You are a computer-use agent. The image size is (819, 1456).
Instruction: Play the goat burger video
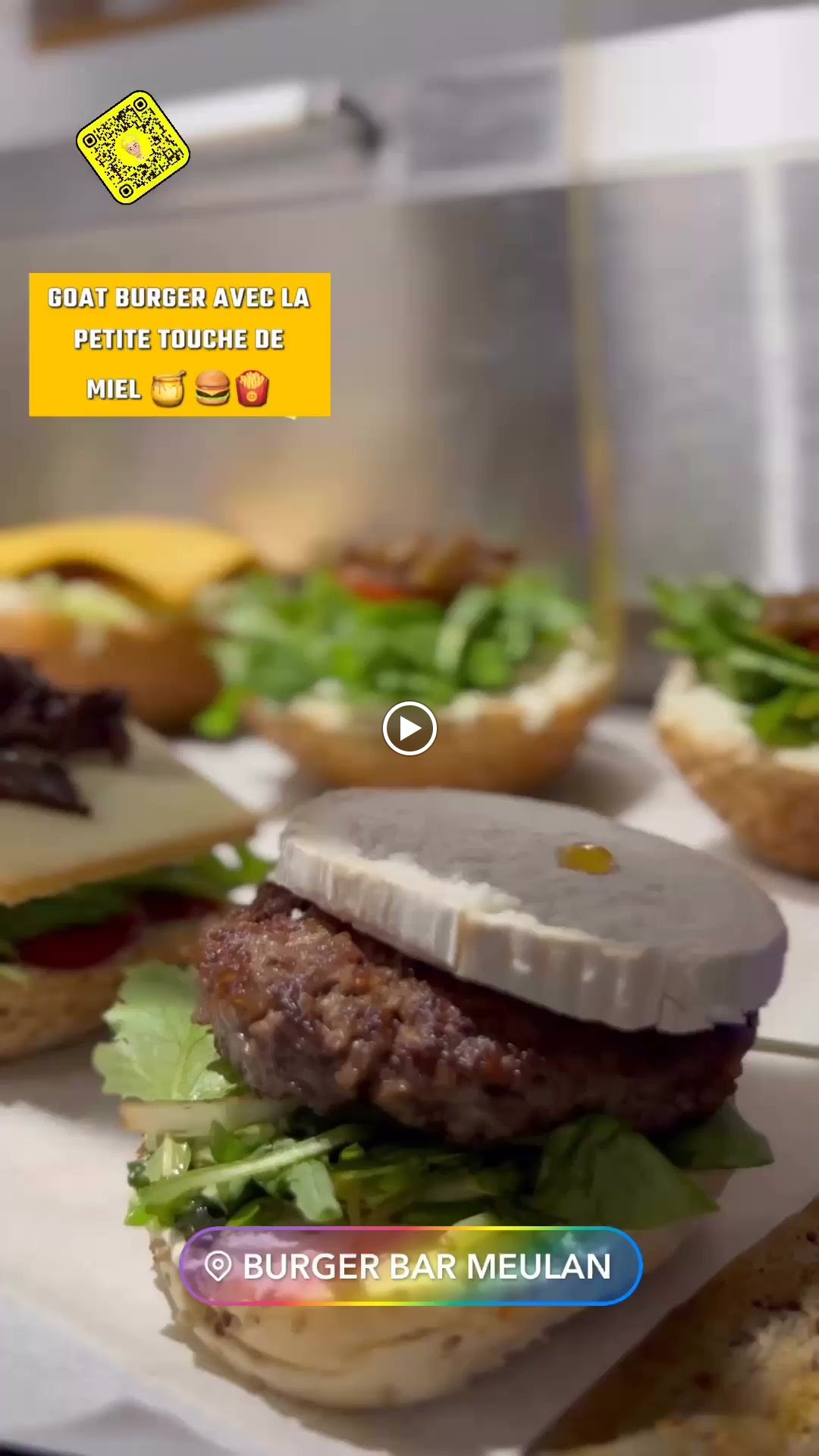tap(409, 729)
